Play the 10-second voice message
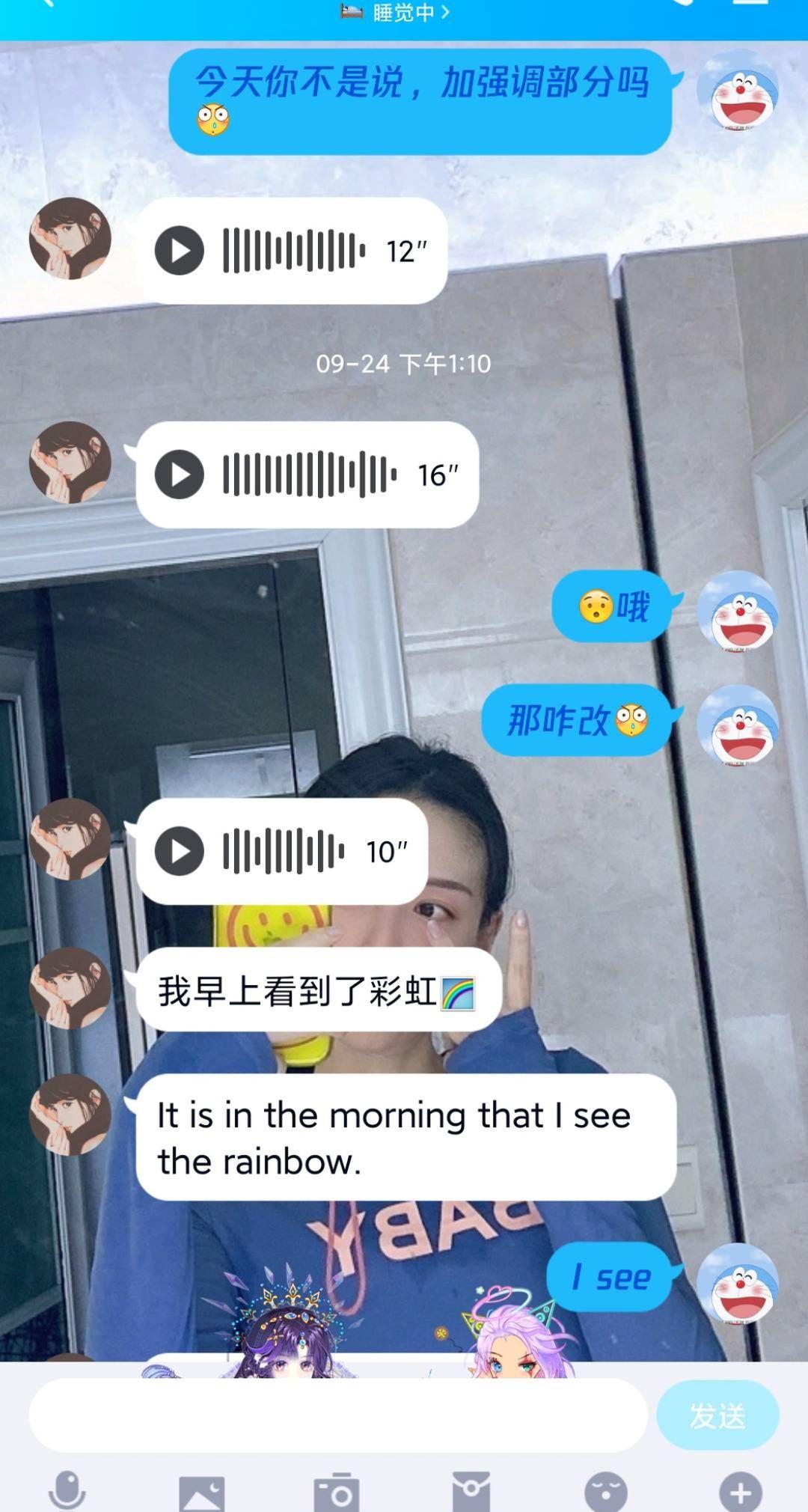 180,851
